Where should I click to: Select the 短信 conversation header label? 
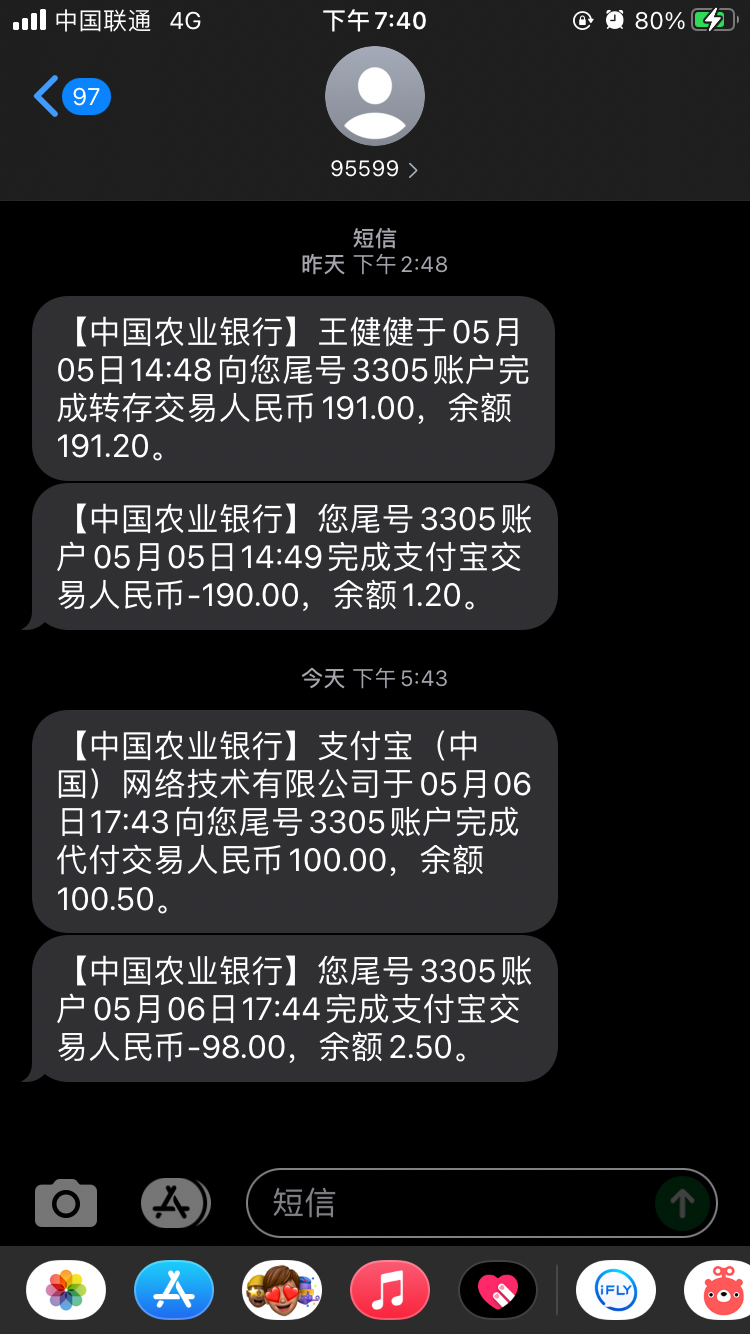(x=374, y=238)
